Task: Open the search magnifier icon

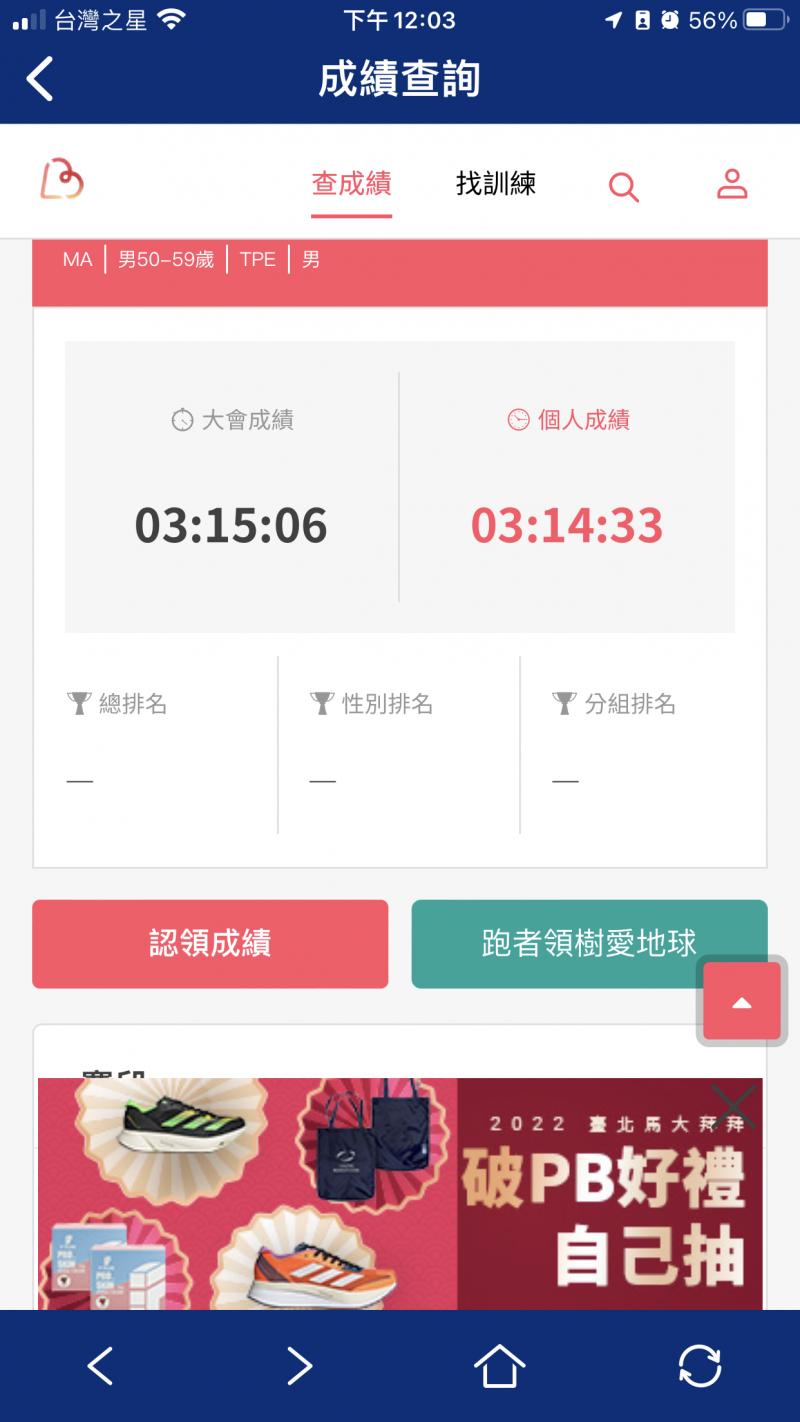Action: [x=624, y=186]
